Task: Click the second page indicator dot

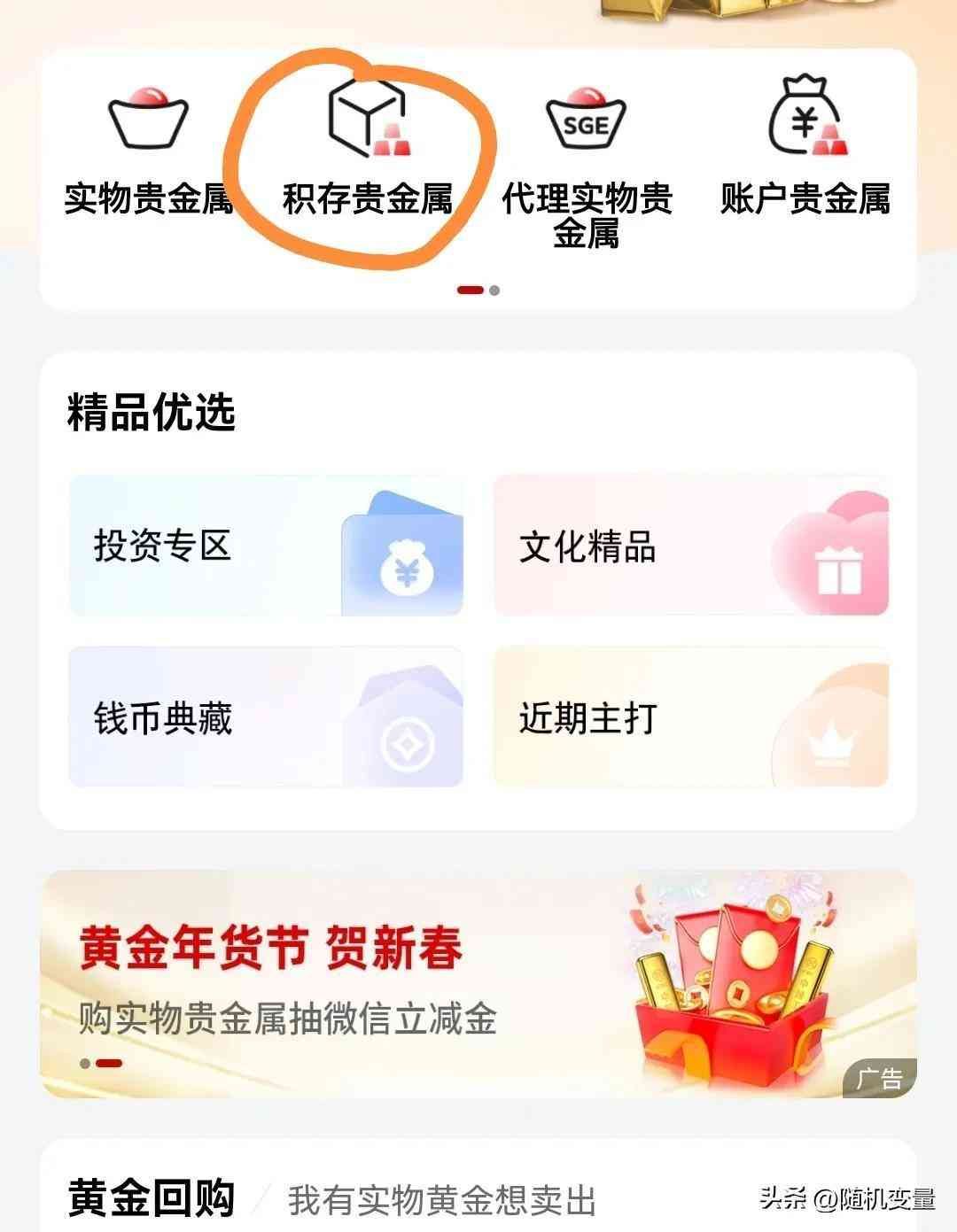Action: point(495,289)
